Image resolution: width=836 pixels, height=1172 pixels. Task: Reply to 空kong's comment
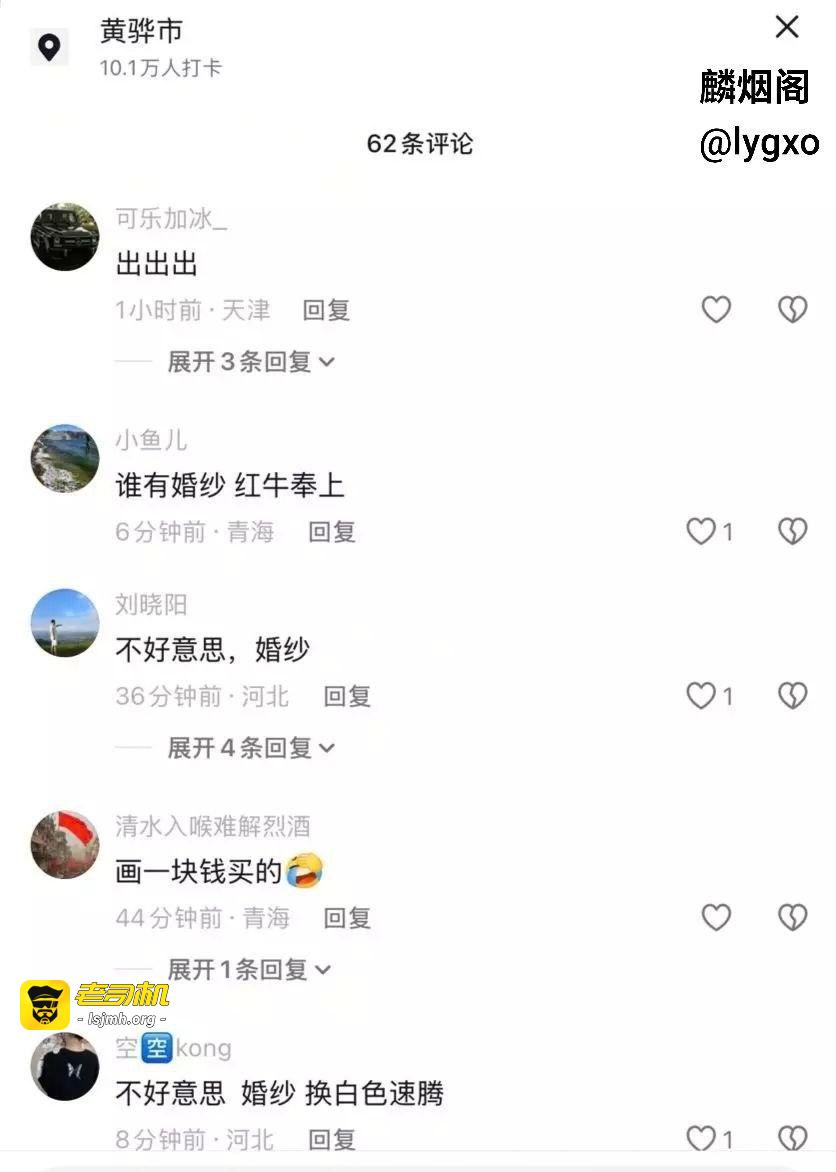(332, 1139)
